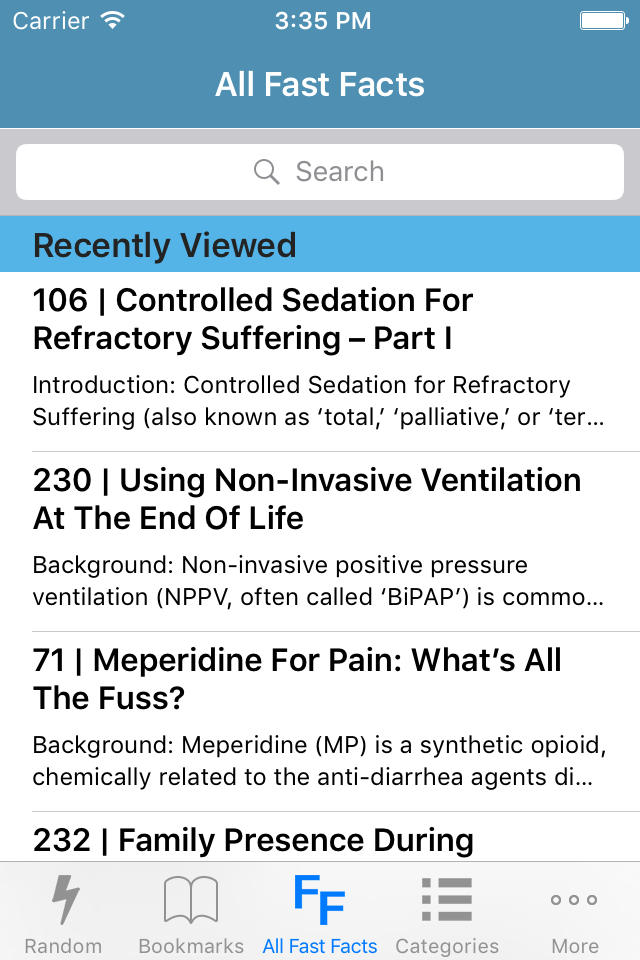Open Fast Fact 106 on Controlled Sedation
The image size is (640, 960).
320,360
